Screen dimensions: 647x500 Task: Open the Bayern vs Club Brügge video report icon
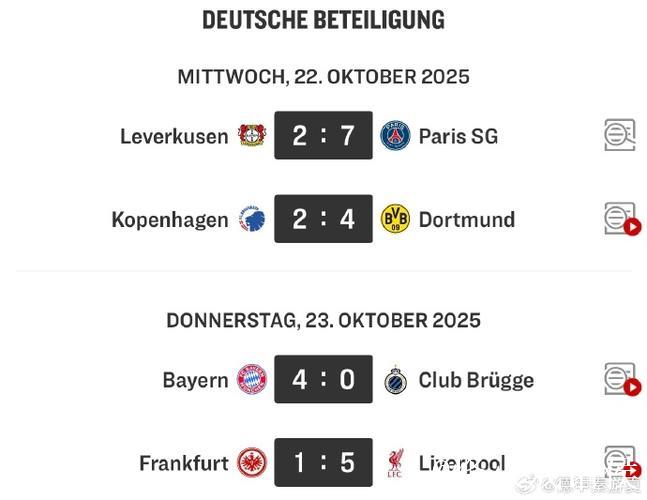621,380
